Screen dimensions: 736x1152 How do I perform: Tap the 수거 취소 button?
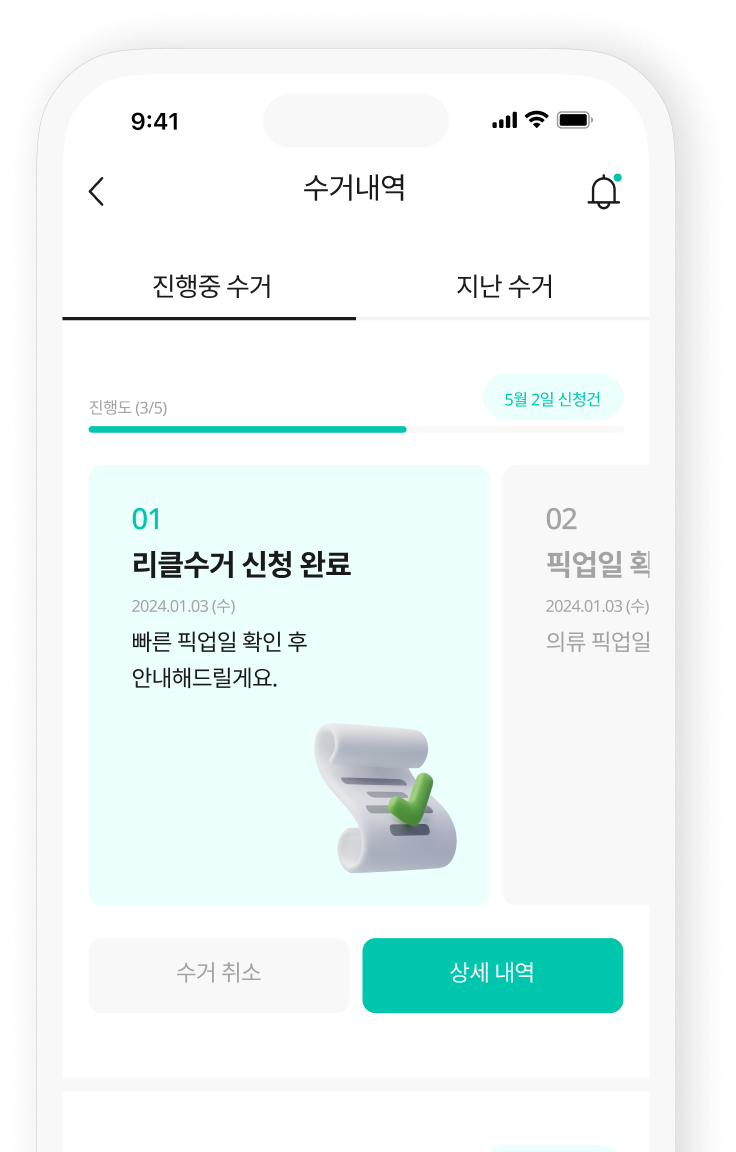(218, 975)
